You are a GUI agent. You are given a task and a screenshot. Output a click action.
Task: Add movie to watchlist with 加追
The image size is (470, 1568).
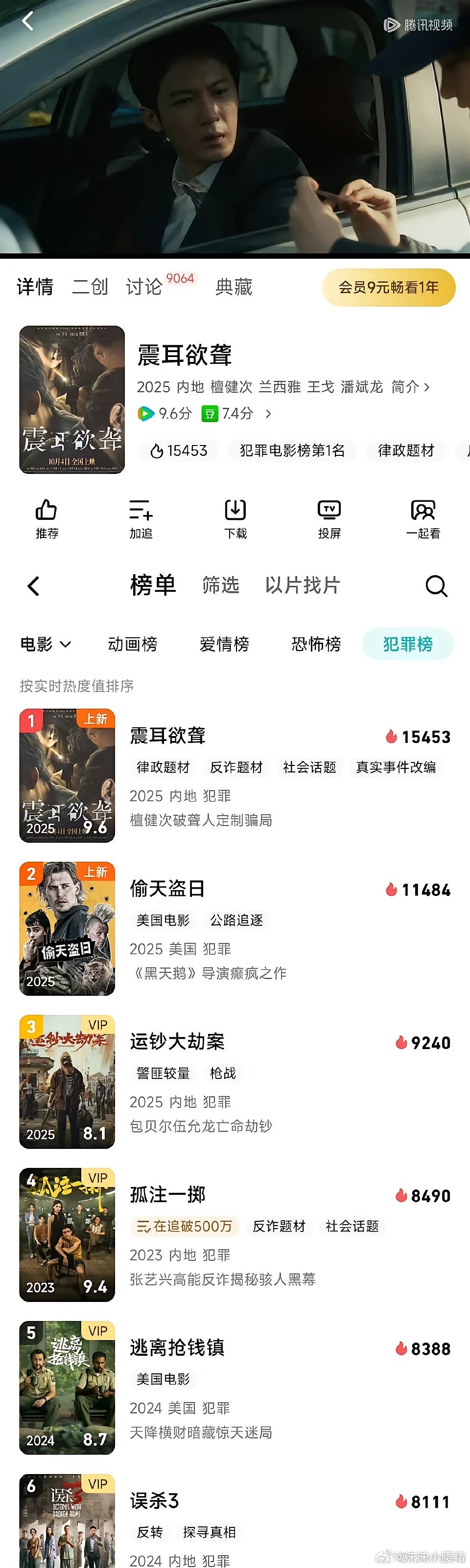coord(141,518)
